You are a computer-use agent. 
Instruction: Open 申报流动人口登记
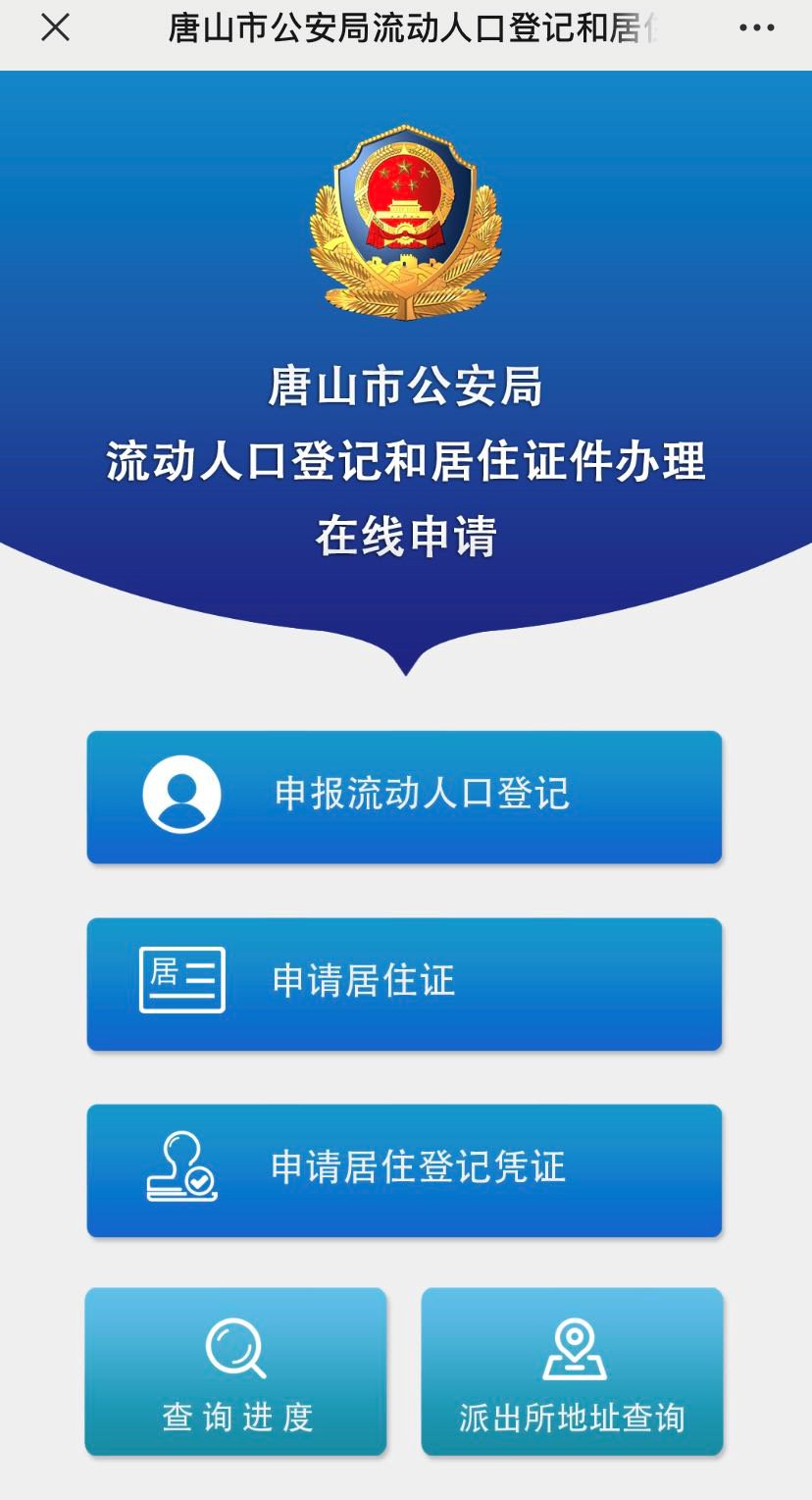(x=404, y=797)
